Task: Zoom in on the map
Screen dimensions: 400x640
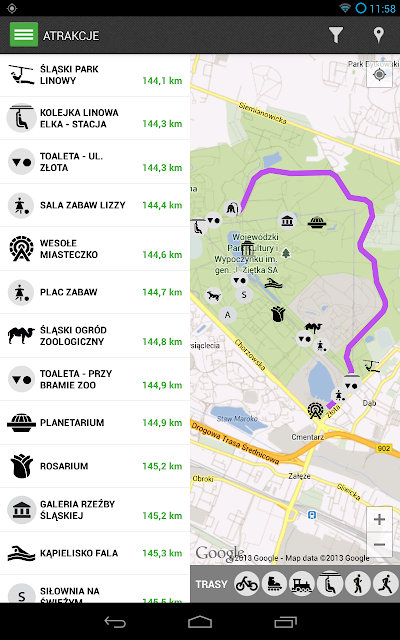Action: (x=379, y=519)
